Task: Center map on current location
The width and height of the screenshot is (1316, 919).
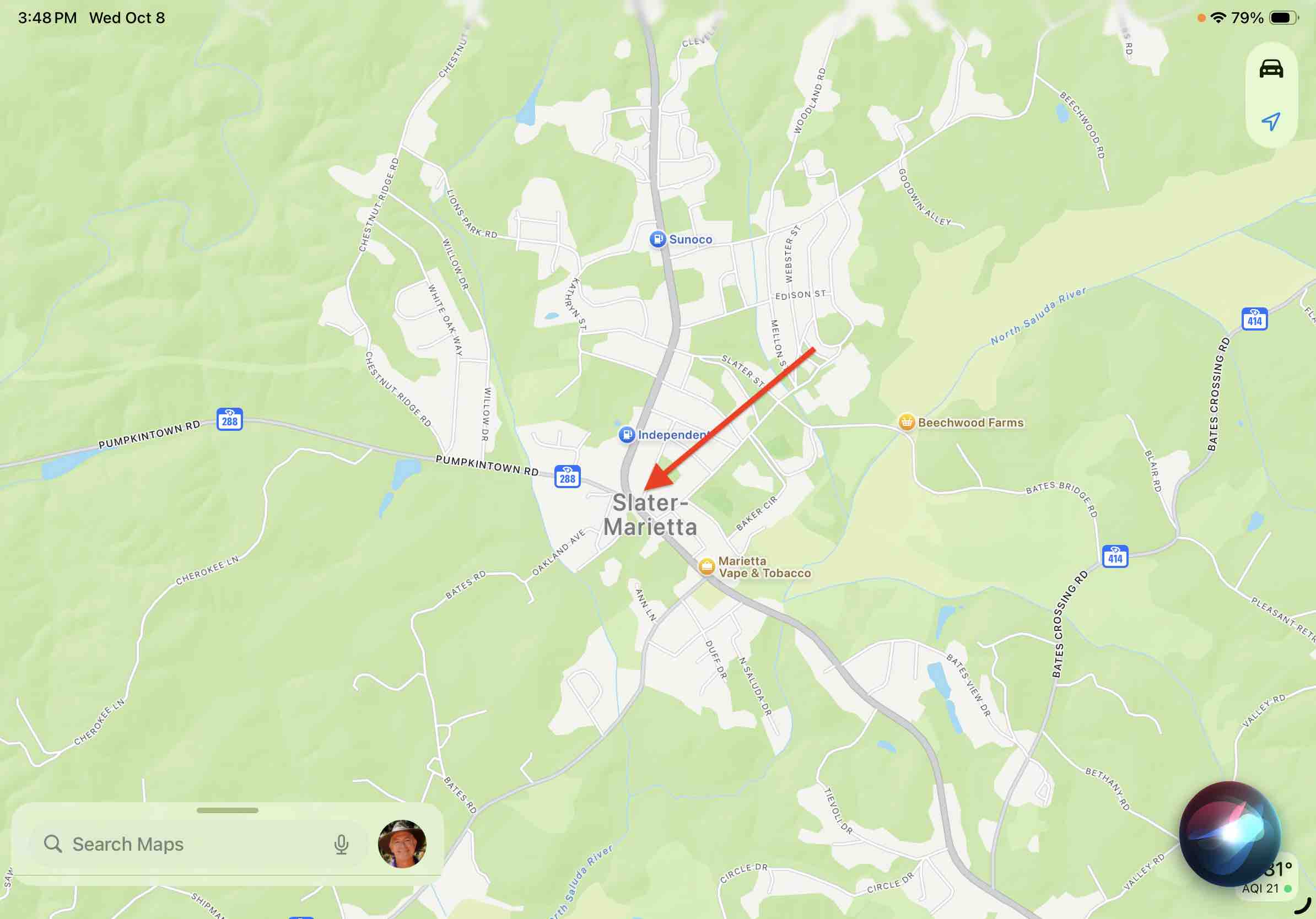Action: click(x=1271, y=121)
